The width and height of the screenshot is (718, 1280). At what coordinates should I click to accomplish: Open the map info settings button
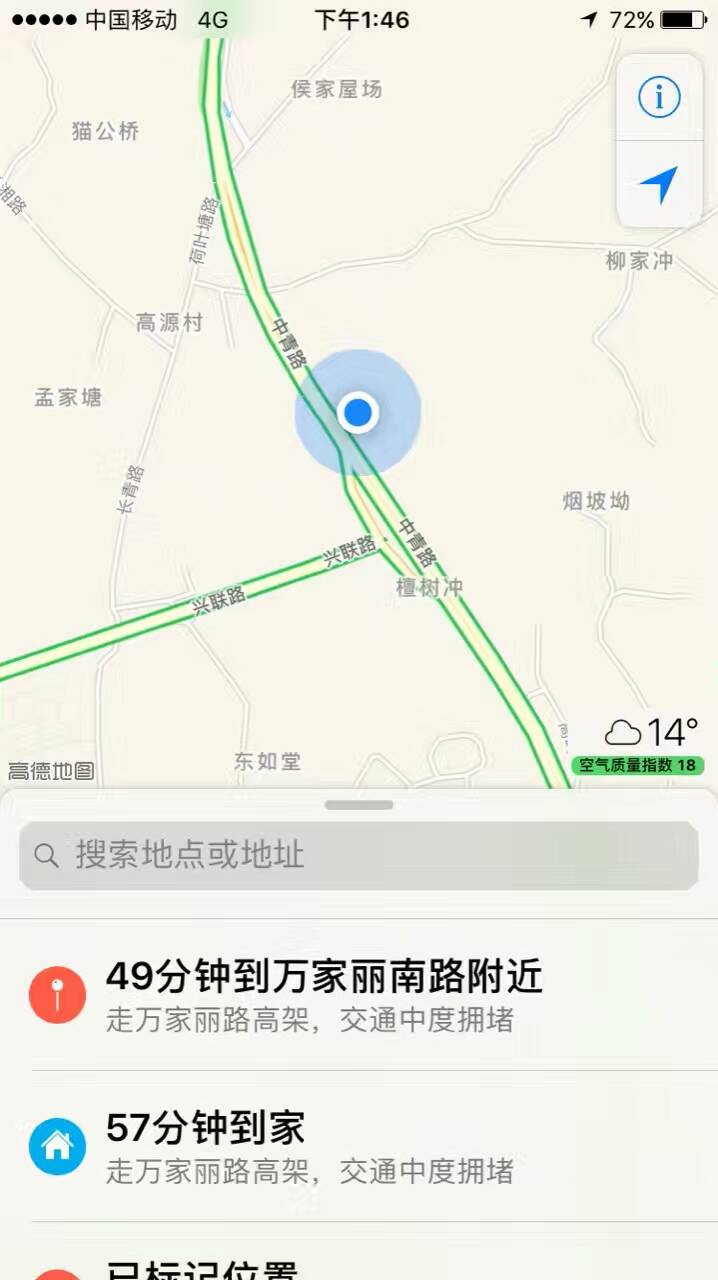[x=659, y=98]
